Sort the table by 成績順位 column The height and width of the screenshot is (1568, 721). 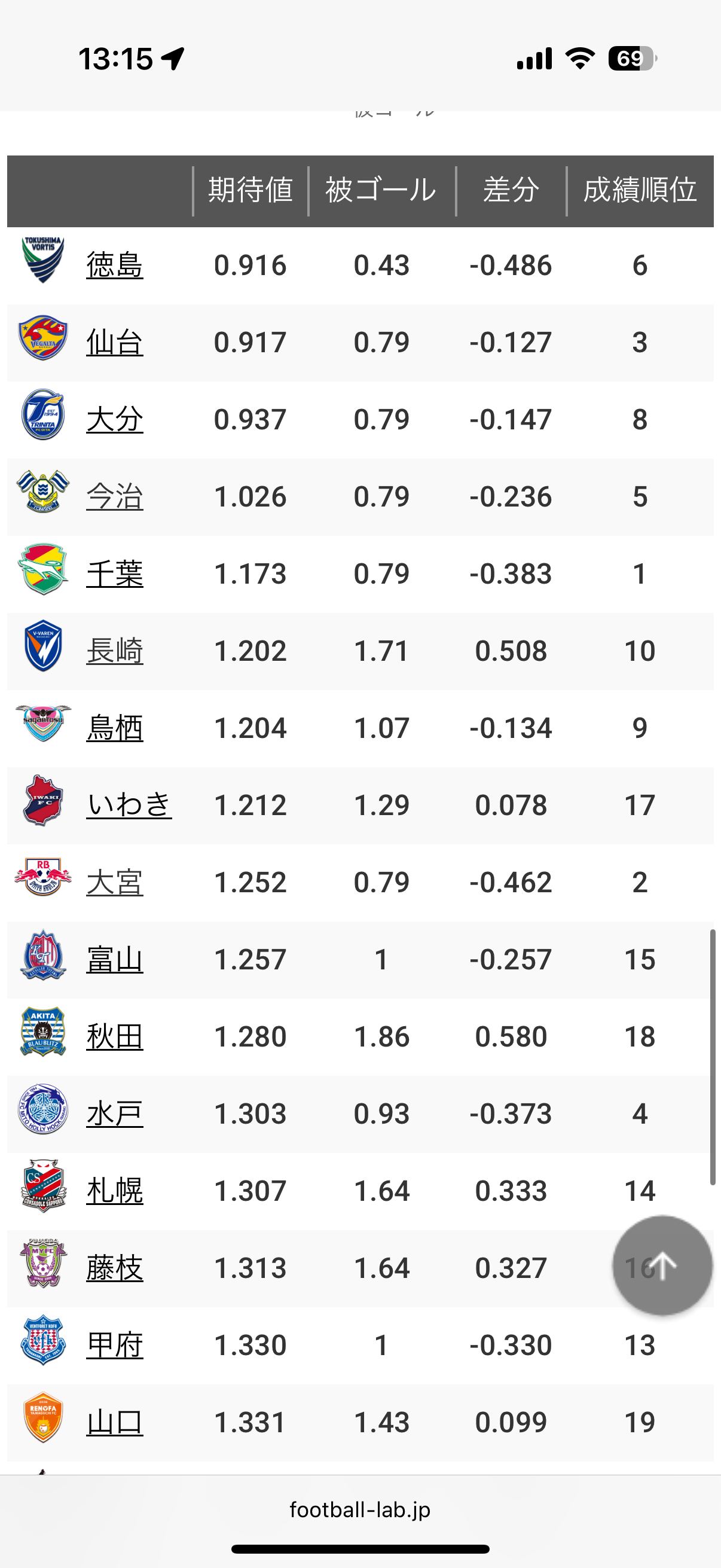pos(640,191)
